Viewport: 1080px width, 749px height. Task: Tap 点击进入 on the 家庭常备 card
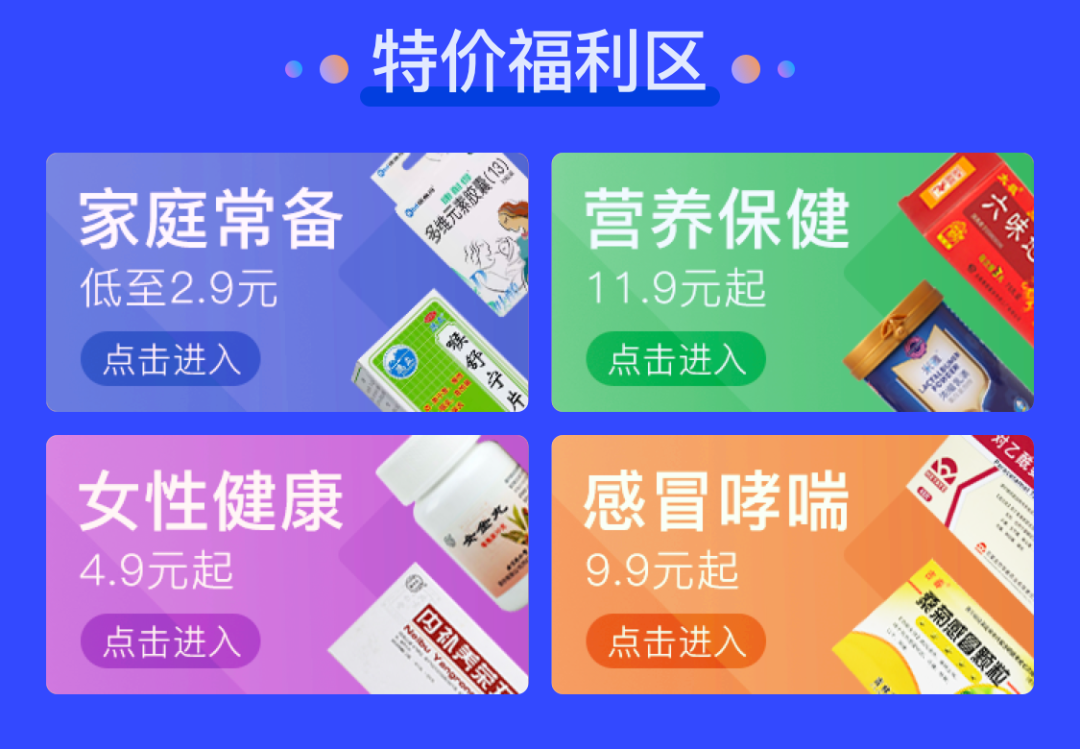[x=170, y=359]
